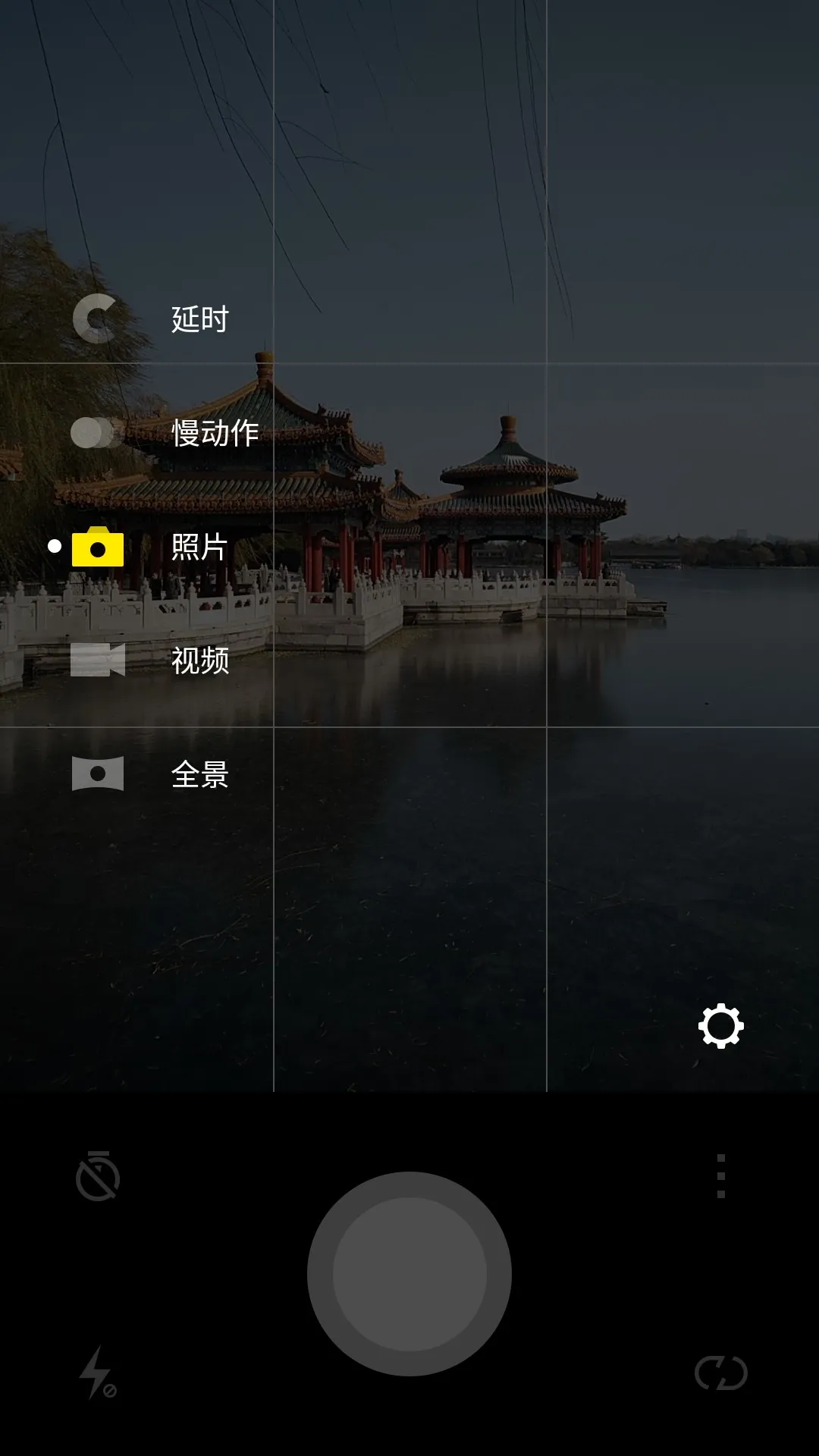819x1456 pixels.
Task: Flip to the front camera
Action: tap(720, 1373)
